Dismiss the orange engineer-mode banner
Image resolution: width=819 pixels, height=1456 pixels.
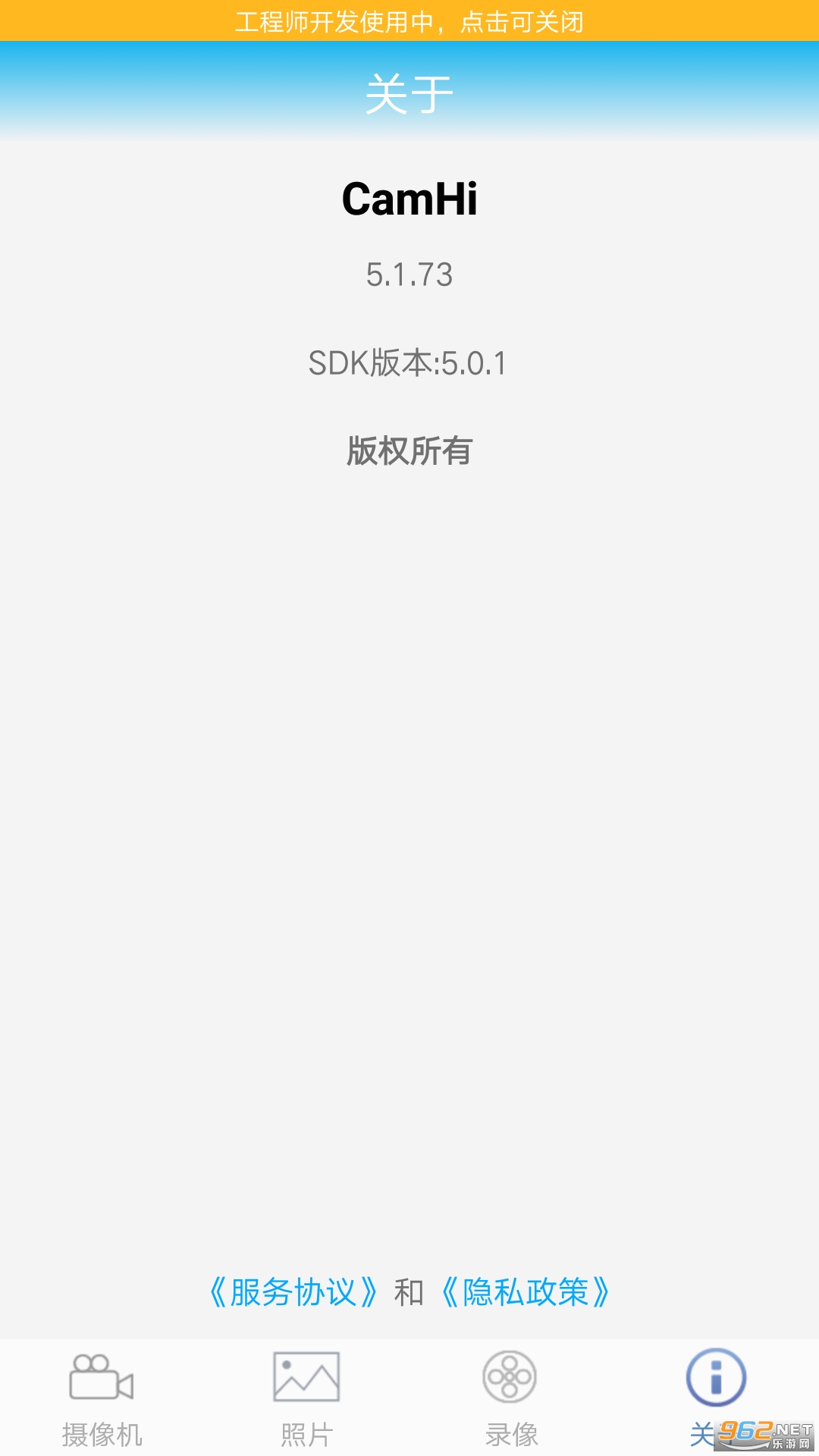coord(409,21)
